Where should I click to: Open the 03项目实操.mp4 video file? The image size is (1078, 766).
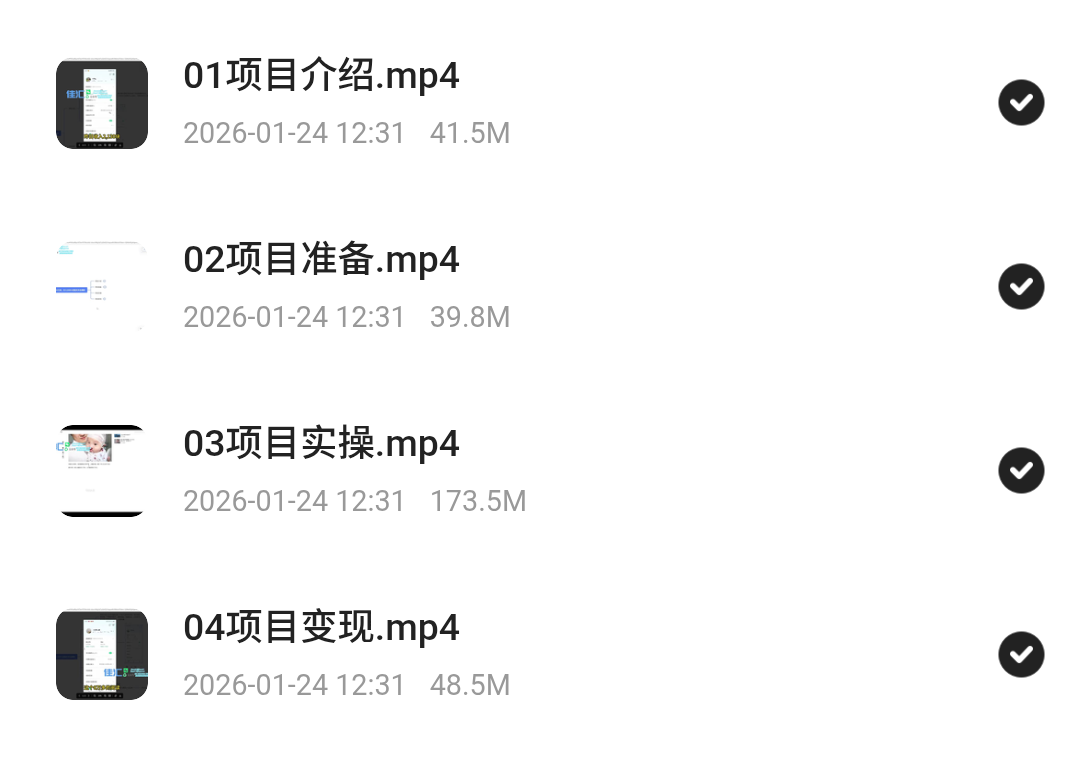click(321, 444)
